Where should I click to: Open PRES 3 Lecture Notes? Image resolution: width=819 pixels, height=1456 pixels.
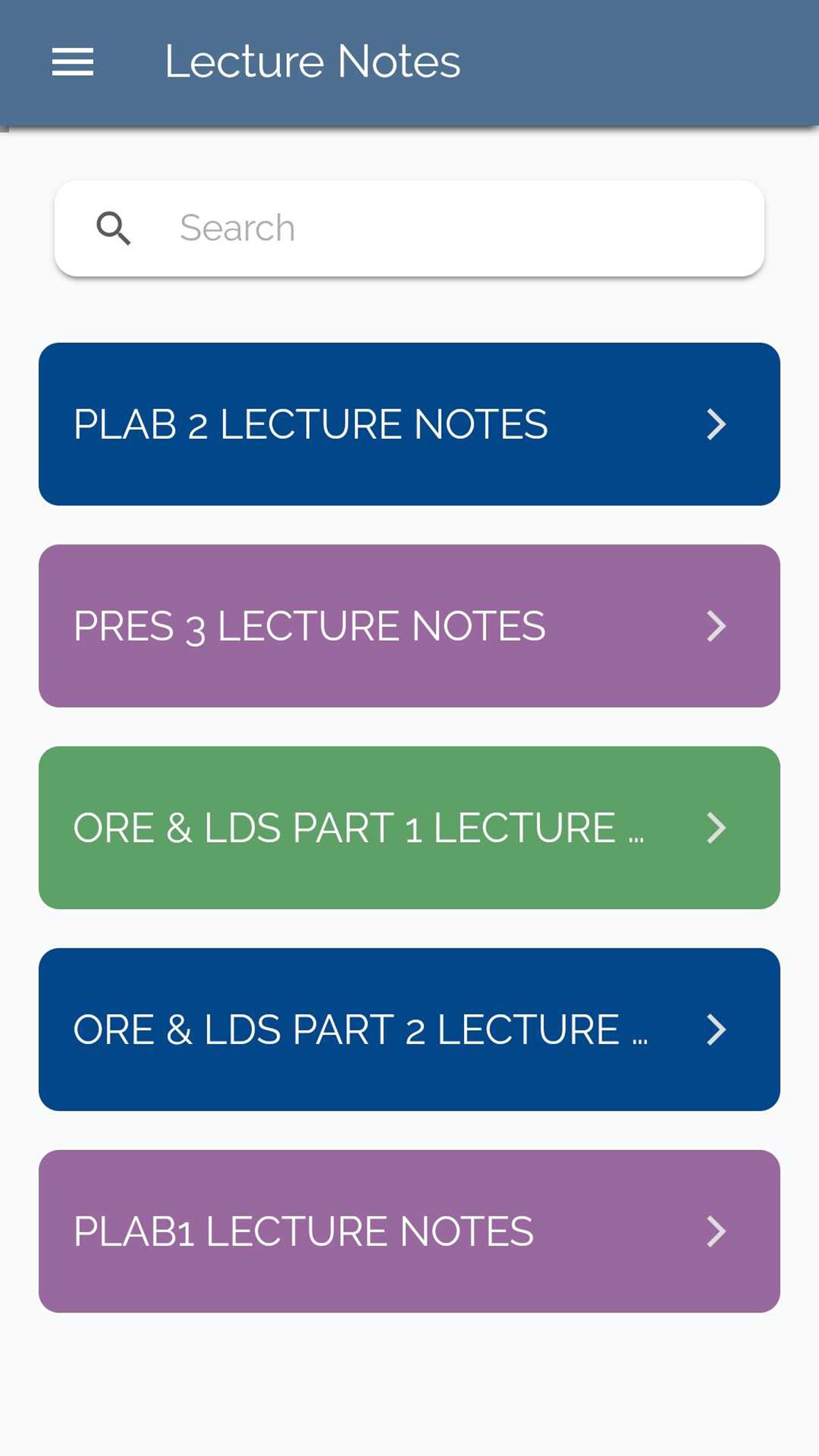[409, 626]
